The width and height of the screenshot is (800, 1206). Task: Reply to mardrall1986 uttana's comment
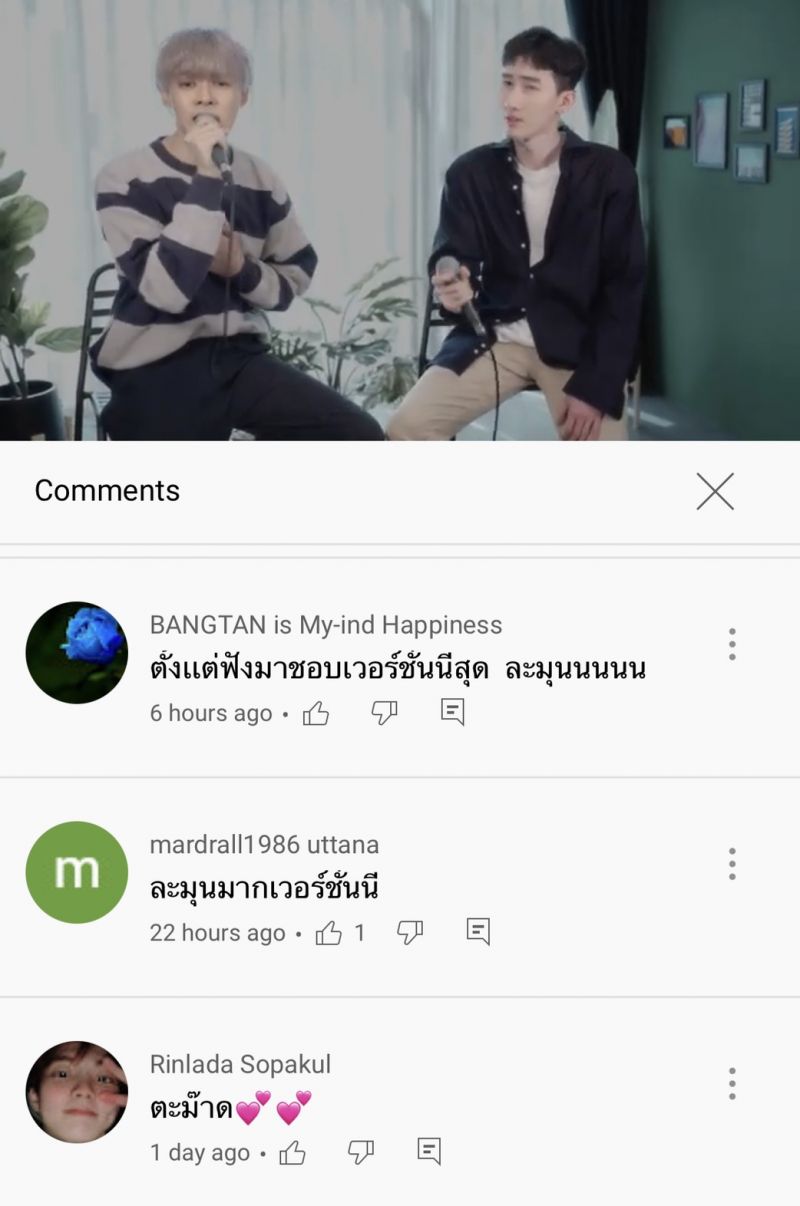pyautogui.click(x=479, y=932)
